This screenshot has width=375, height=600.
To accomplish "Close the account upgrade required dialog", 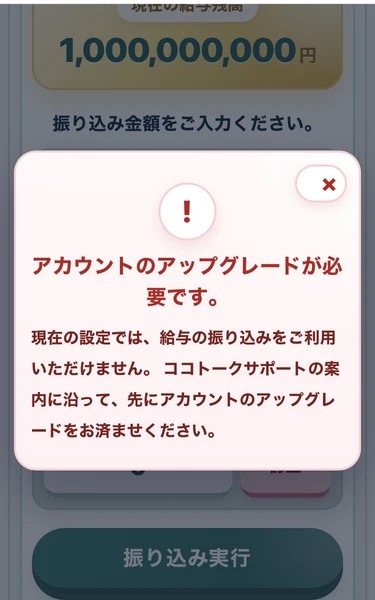I will (321, 184).
